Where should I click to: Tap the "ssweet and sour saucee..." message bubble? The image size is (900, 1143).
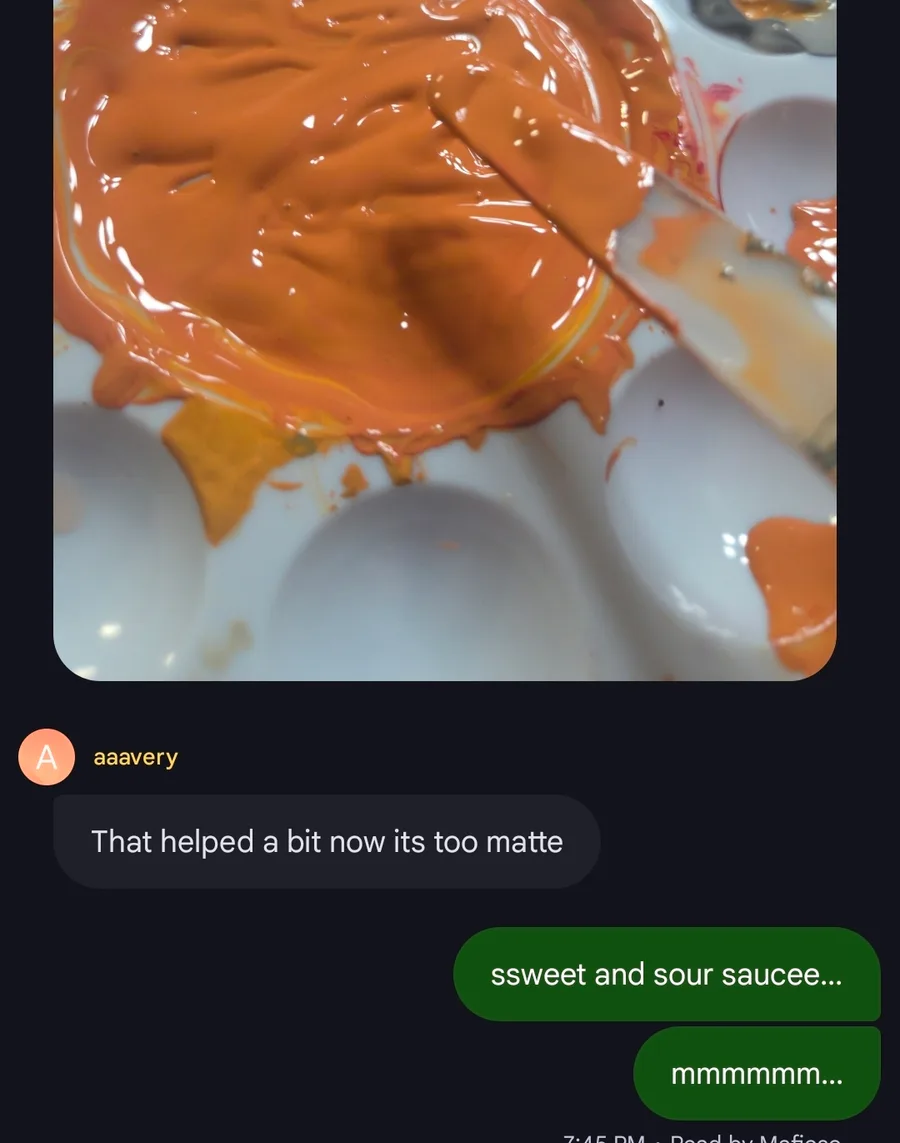pos(666,974)
